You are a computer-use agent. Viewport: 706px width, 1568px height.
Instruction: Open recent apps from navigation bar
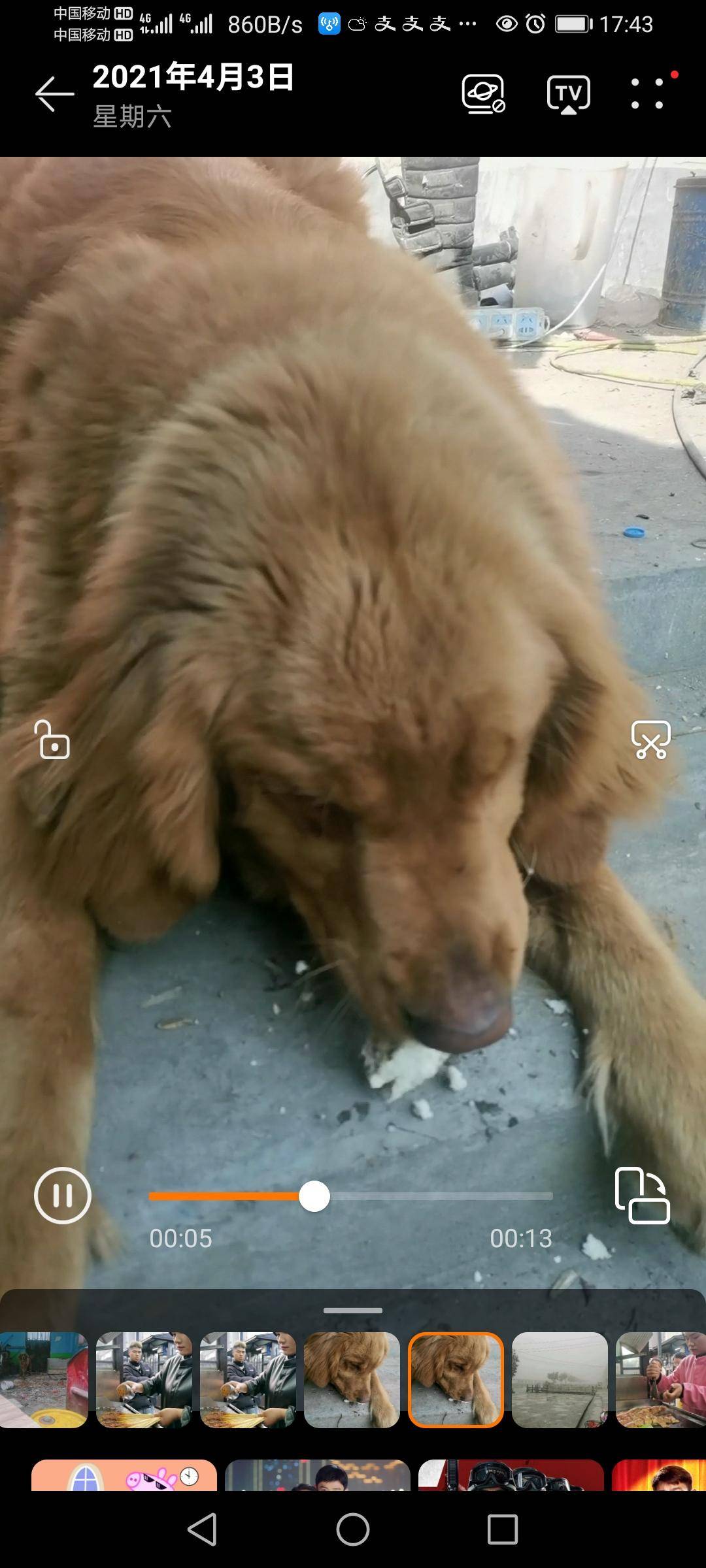[x=503, y=1529]
